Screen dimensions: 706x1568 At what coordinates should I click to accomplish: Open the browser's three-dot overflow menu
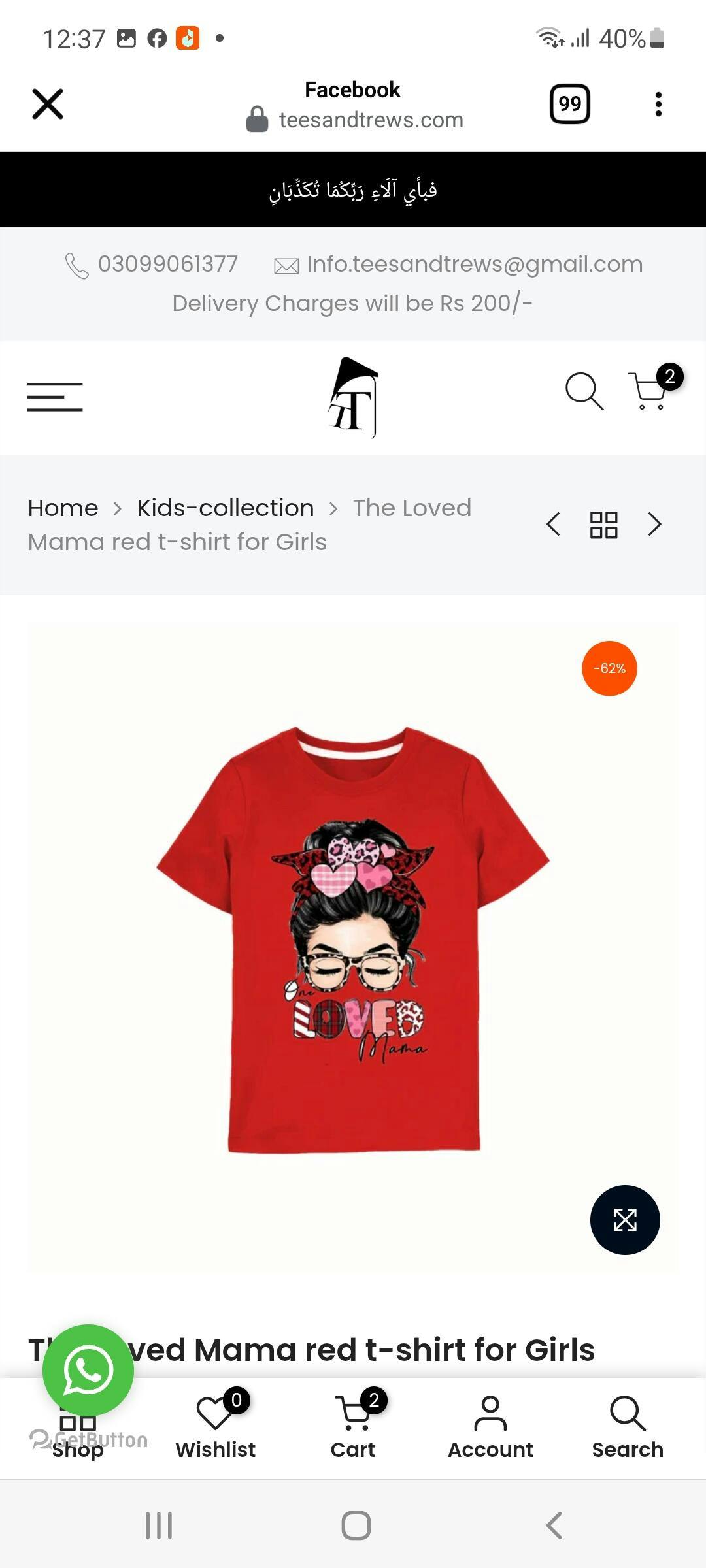point(658,104)
